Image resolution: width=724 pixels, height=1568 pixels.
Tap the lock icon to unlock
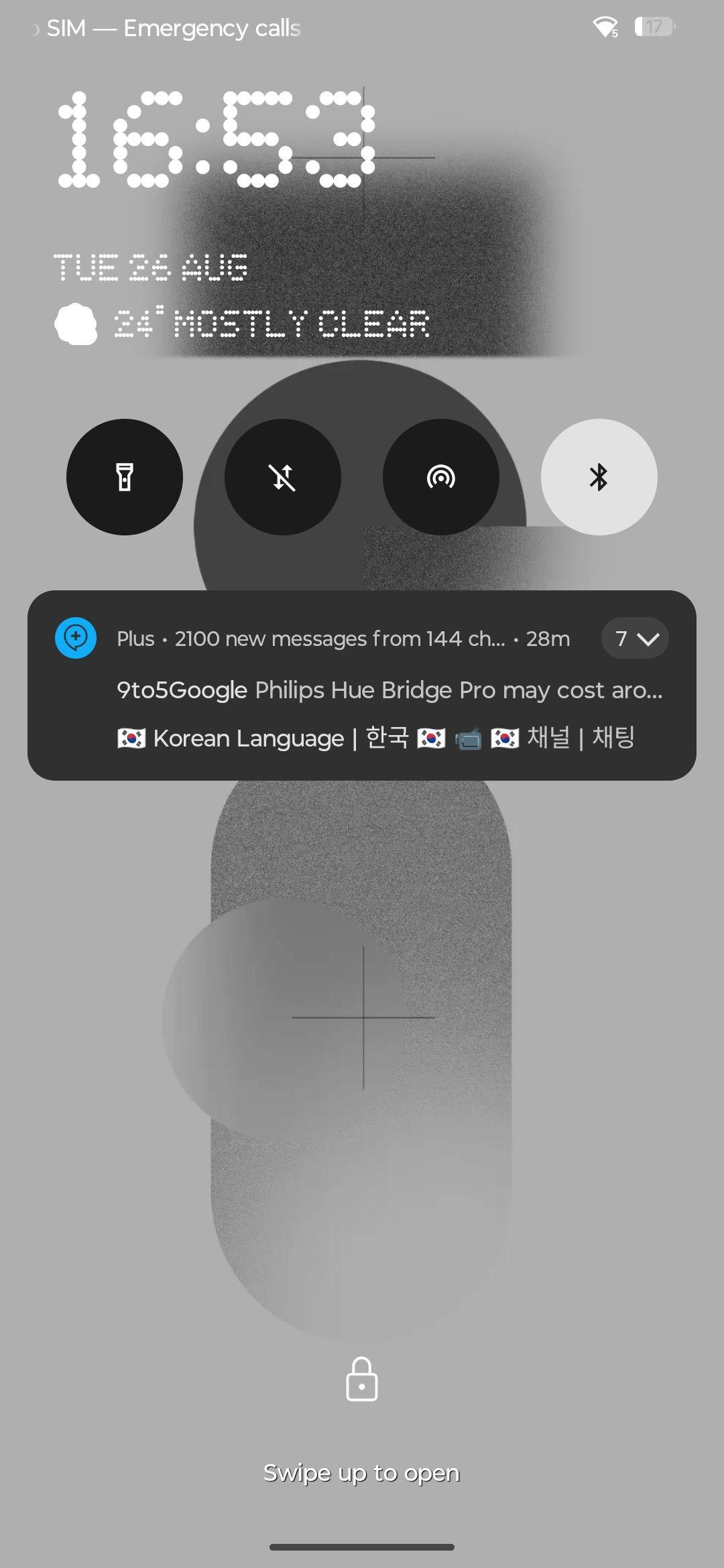click(362, 1379)
